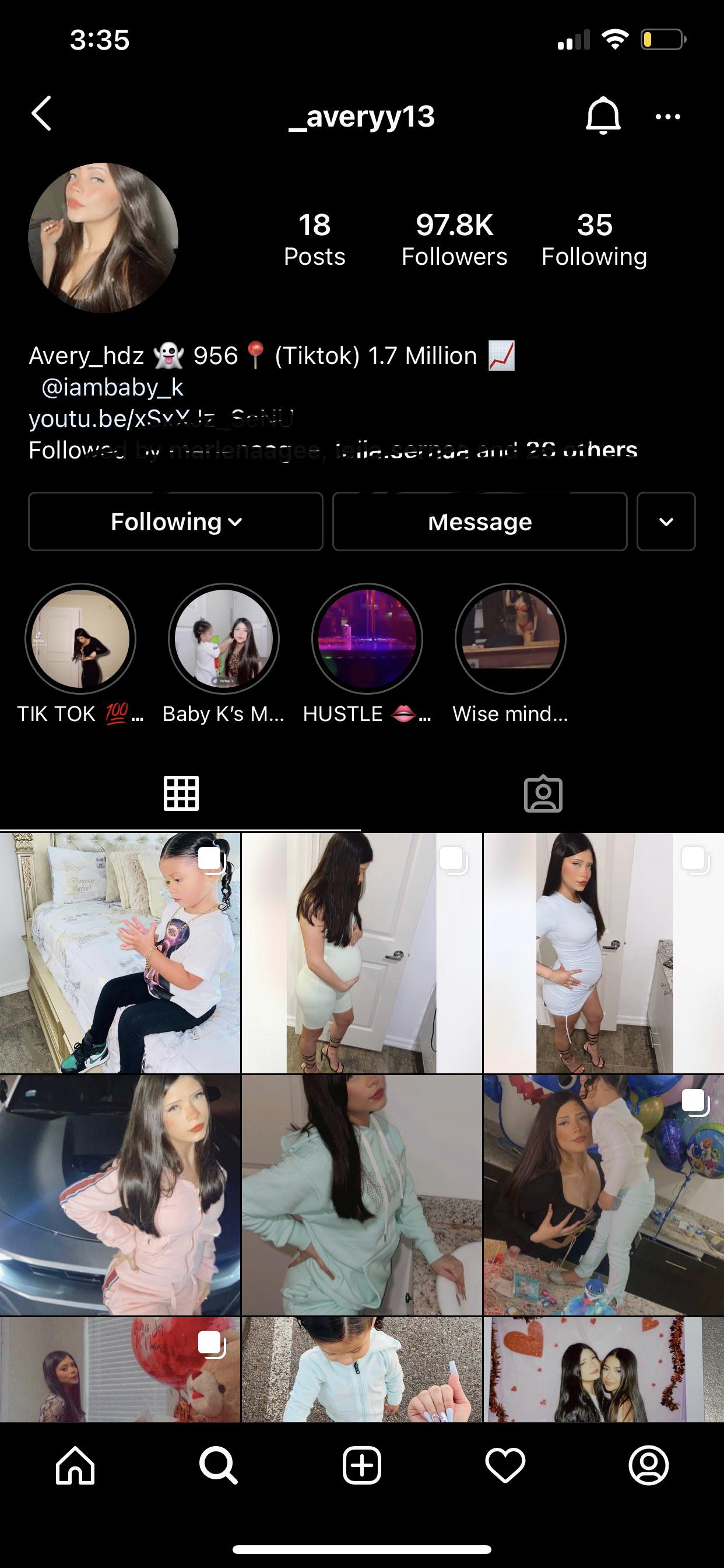Tap the Message button

click(x=479, y=521)
